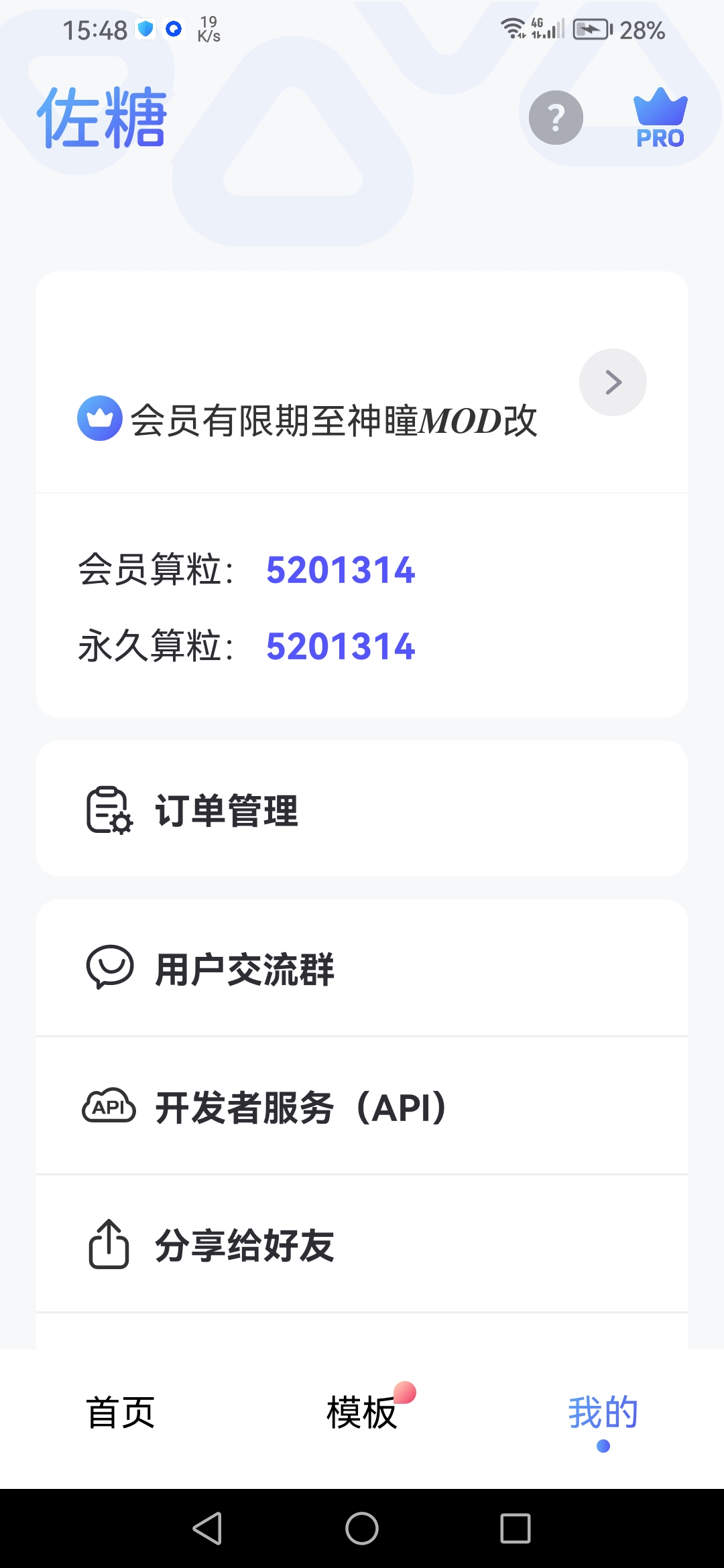The height and width of the screenshot is (1568, 724).
Task: Open 用户交流群 user group
Action: (362, 969)
